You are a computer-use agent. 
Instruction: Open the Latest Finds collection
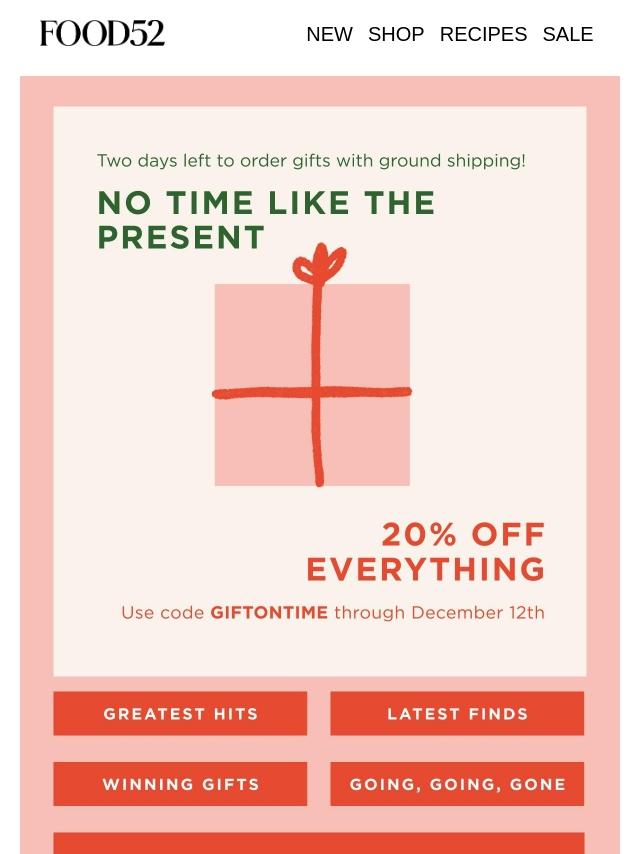(x=457, y=714)
